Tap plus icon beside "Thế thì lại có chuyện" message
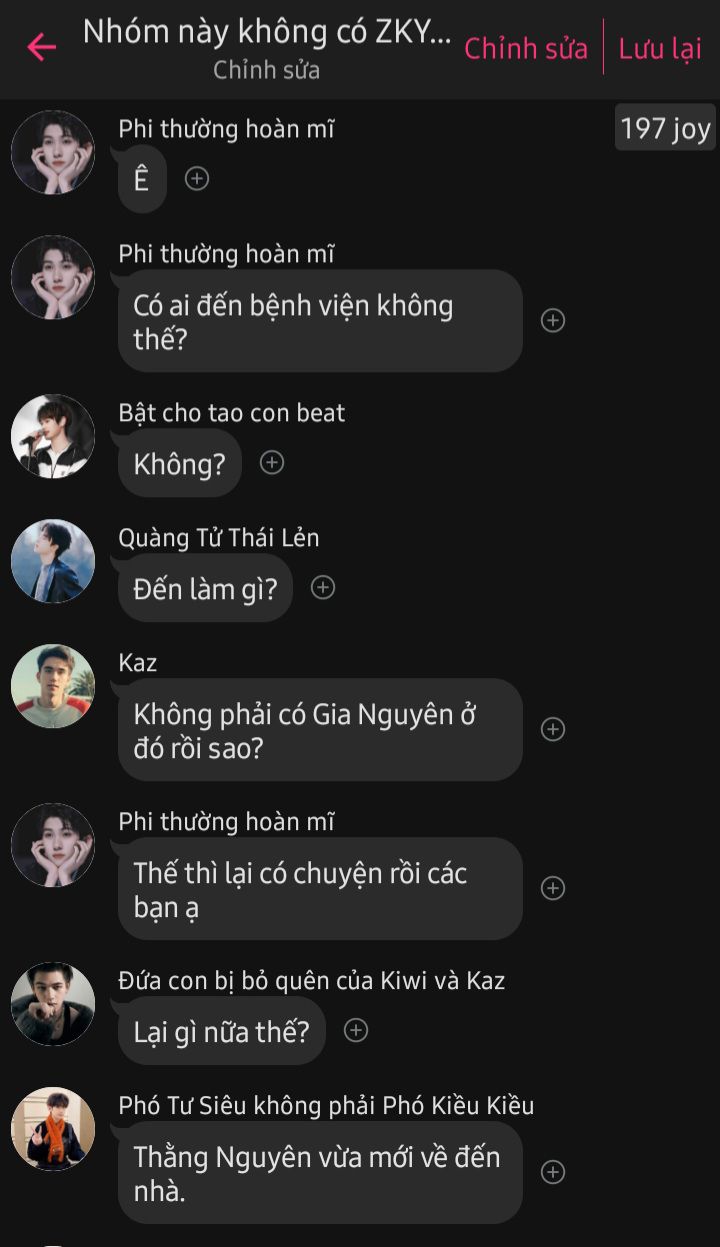The height and width of the screenshot is (1247, 720). click(553, 888)
